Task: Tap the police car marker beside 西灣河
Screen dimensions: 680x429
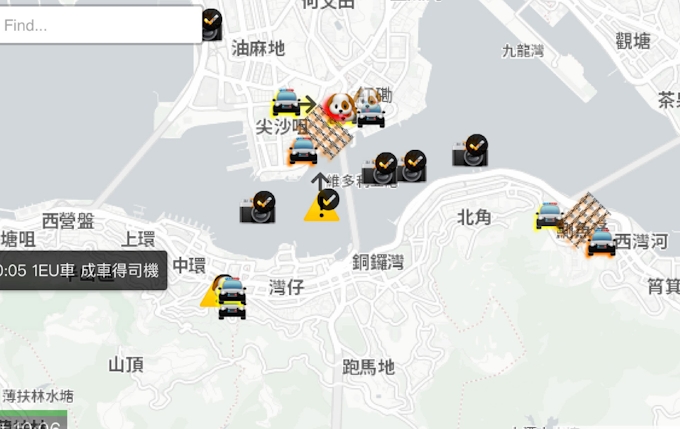Action: click(x=601, y=242)
